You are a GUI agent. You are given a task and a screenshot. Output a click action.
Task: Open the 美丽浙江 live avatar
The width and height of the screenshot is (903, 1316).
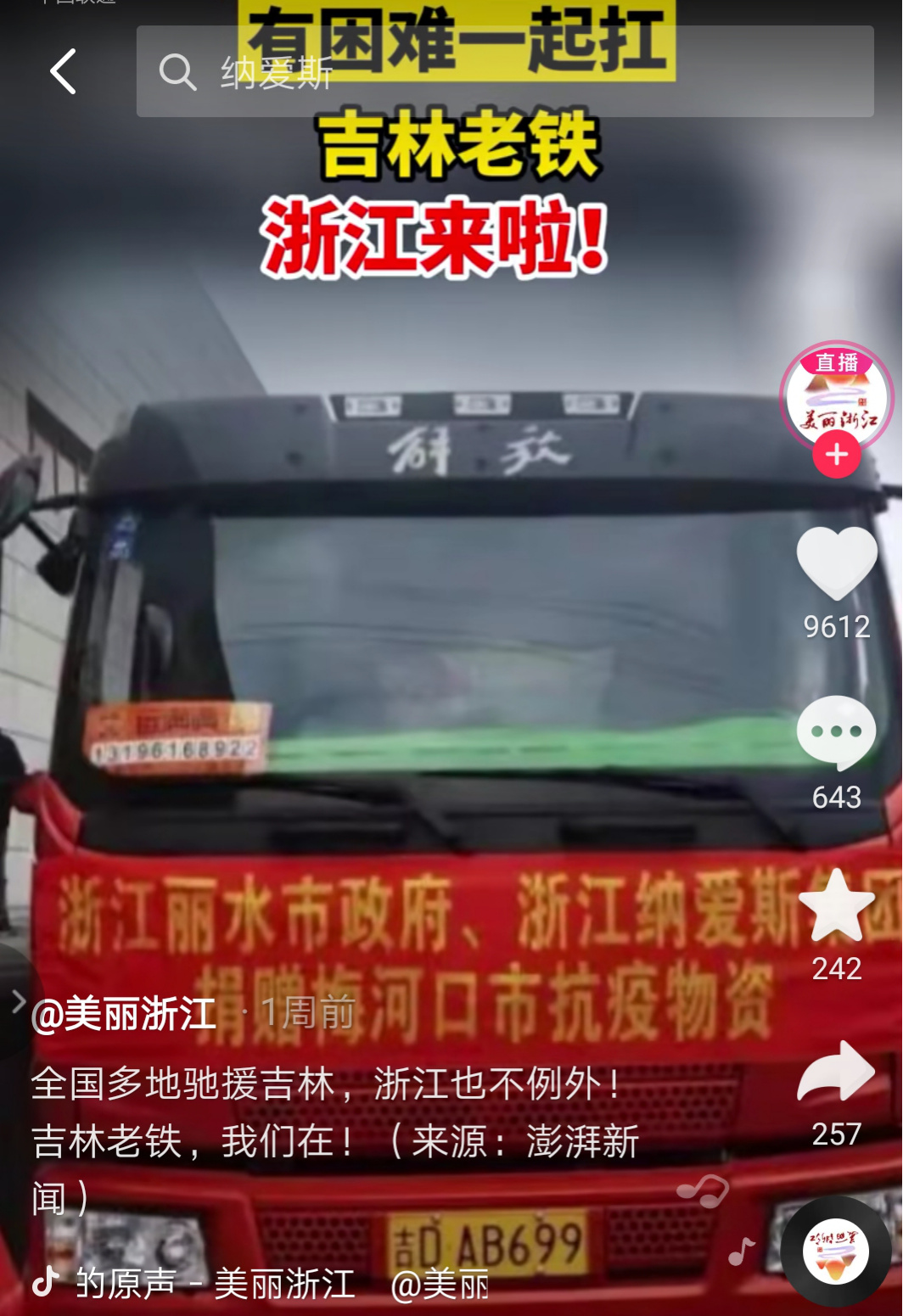[x=836, y=395]
